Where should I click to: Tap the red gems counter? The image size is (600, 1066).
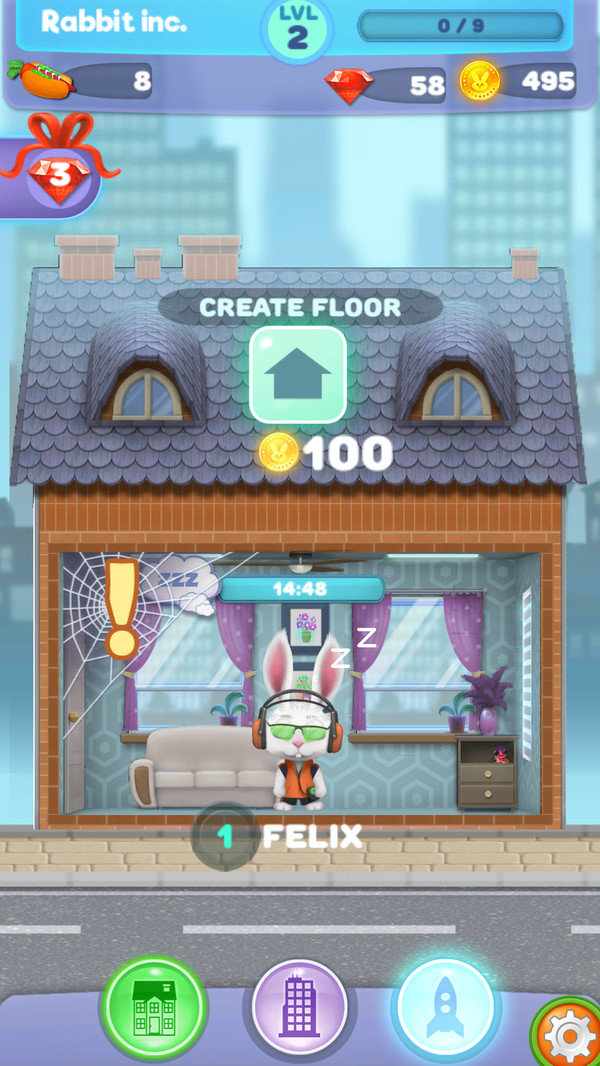[x=387, y=84]
